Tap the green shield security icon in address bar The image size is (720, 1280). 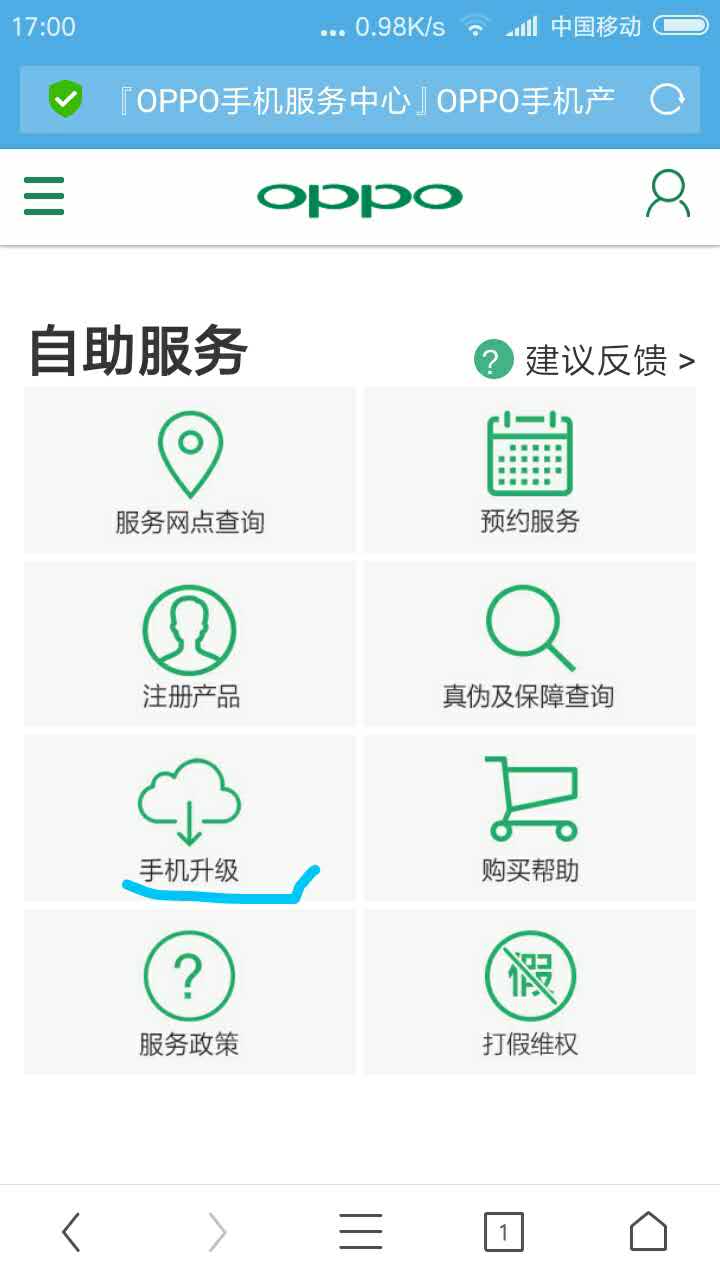[65, 100]
